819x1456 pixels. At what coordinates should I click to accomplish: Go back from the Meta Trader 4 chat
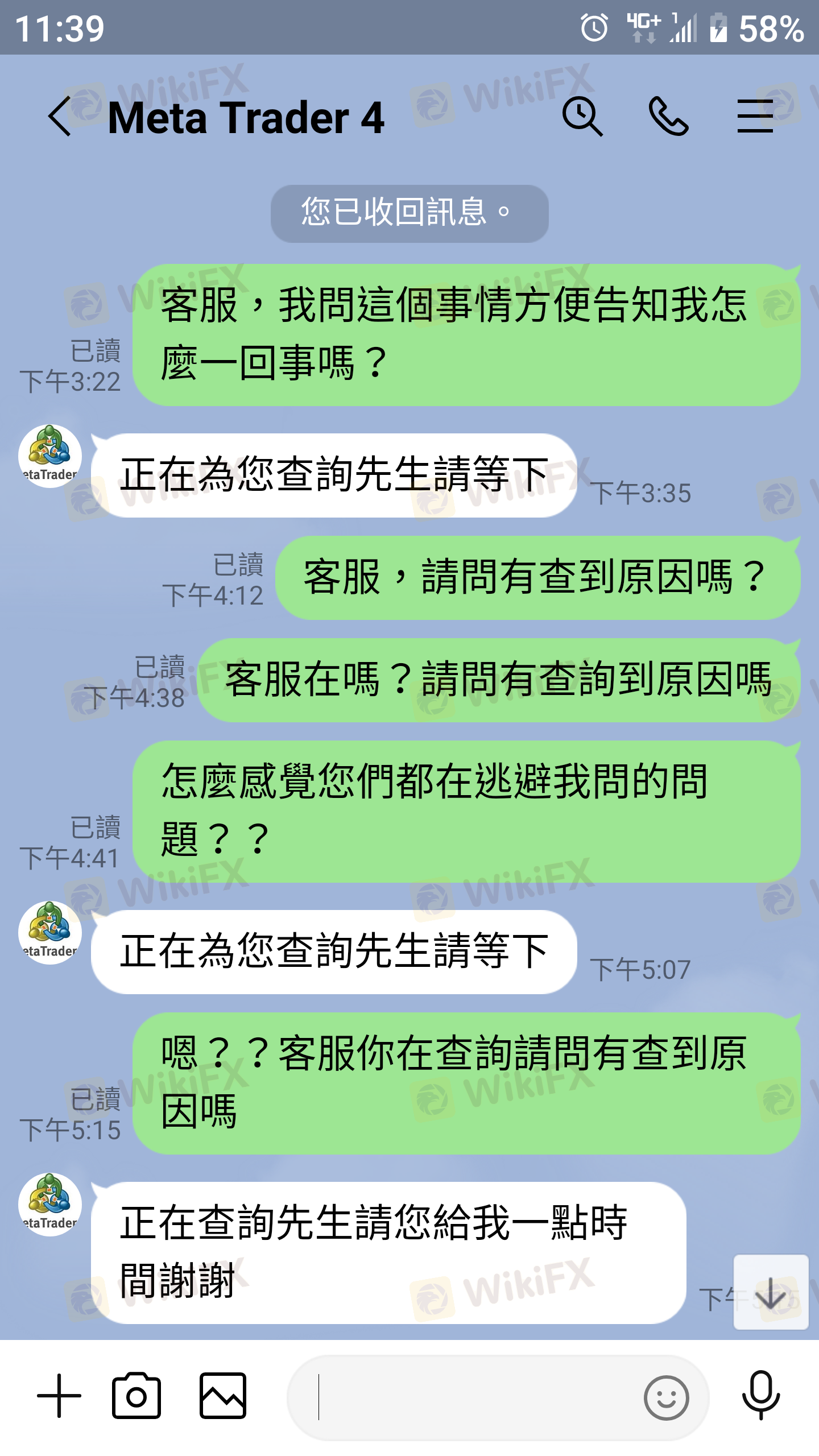click(60, 117)
